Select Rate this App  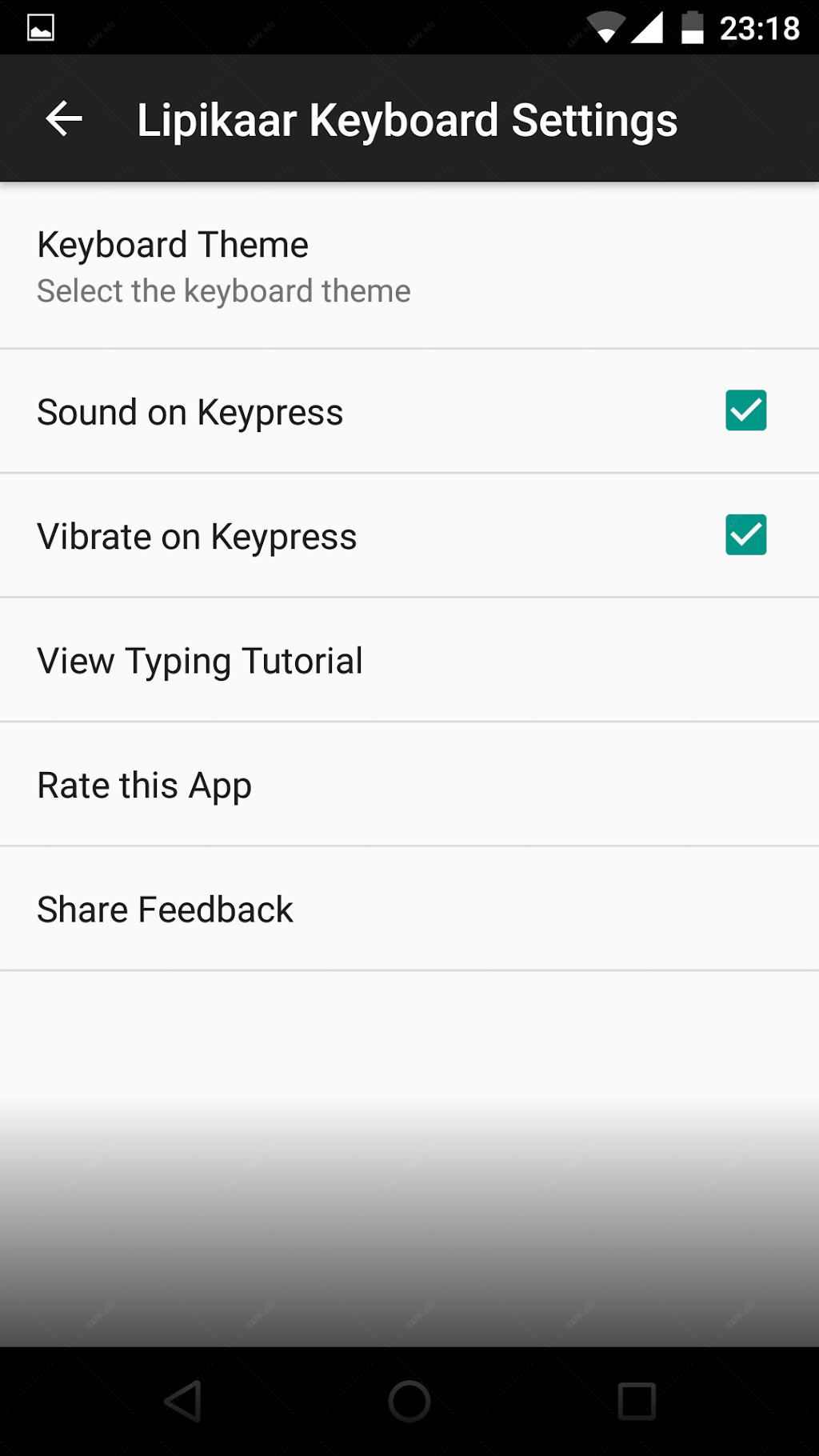409,784
